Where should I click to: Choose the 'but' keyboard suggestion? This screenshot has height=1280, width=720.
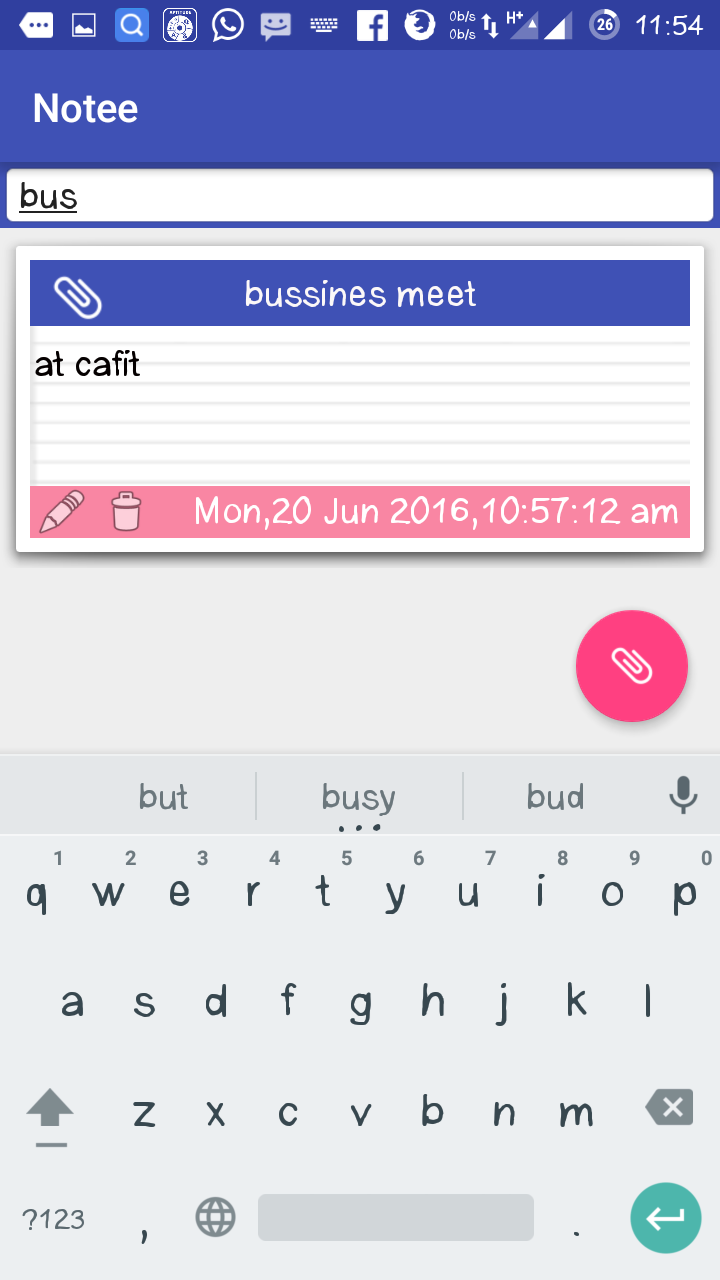pos(163,797)
